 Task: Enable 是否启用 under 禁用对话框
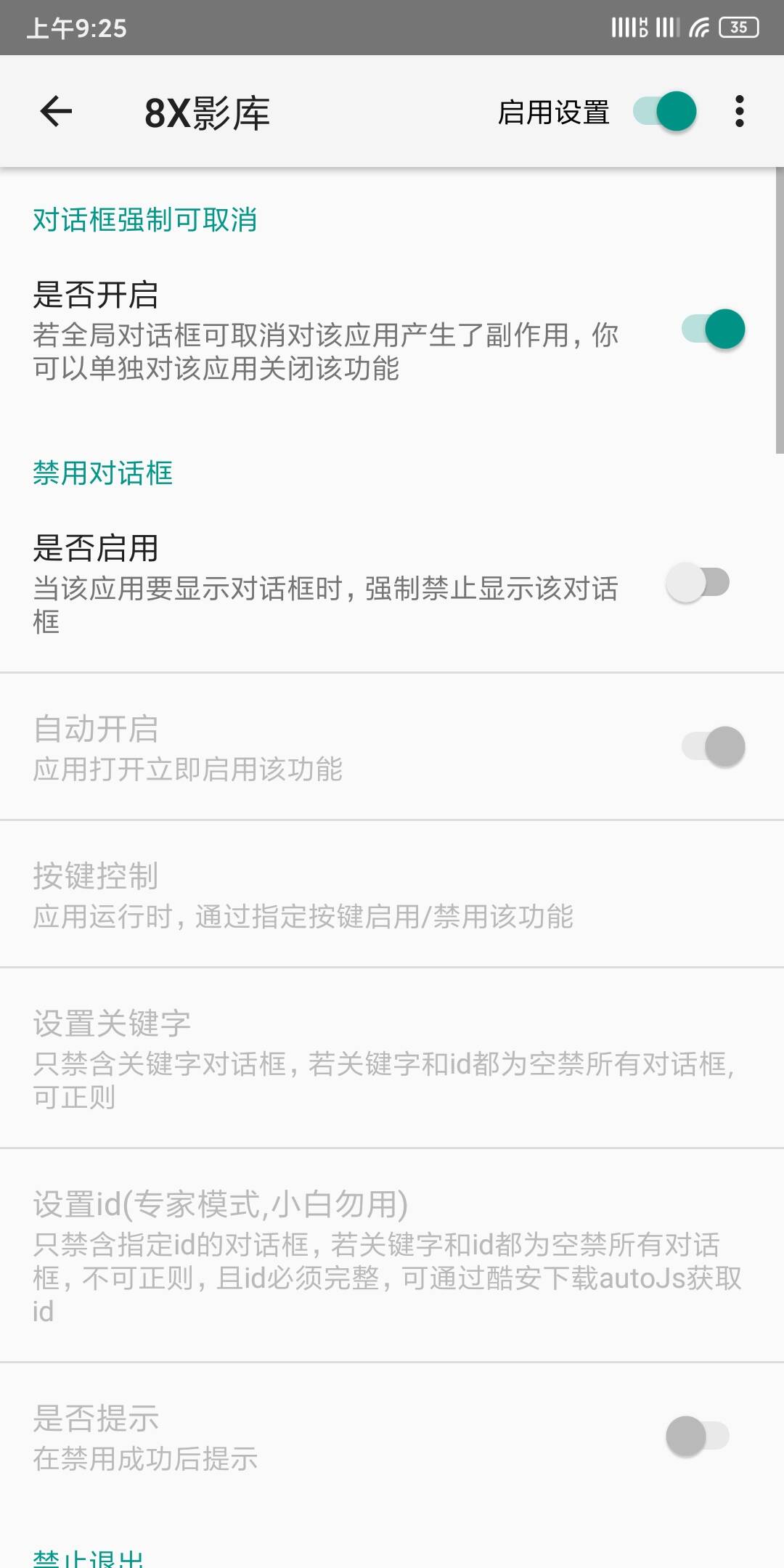pyautogui.click(x=698, y=583)
